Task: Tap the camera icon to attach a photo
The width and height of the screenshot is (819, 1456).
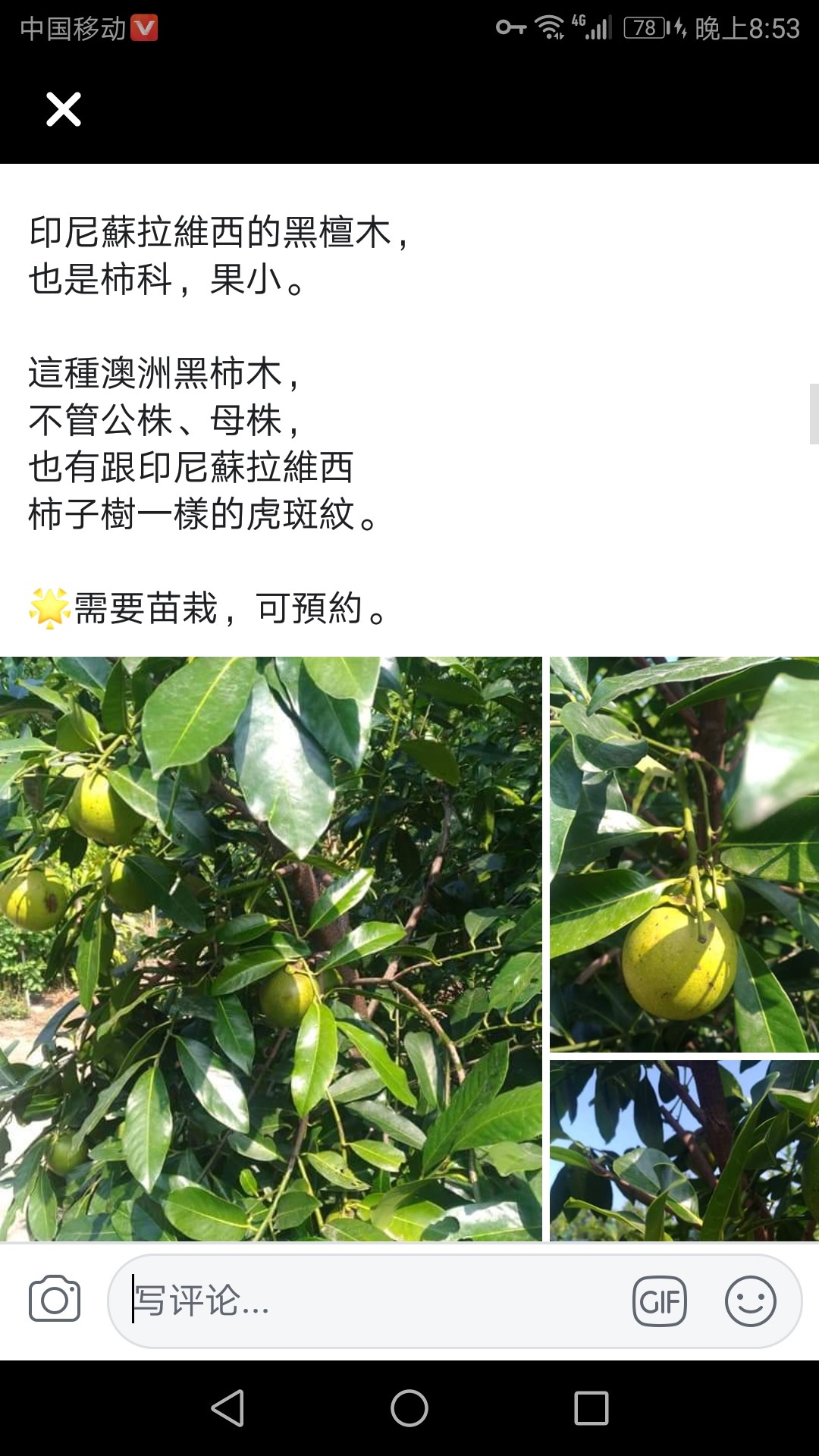Action: click(x=55, y=1301)
